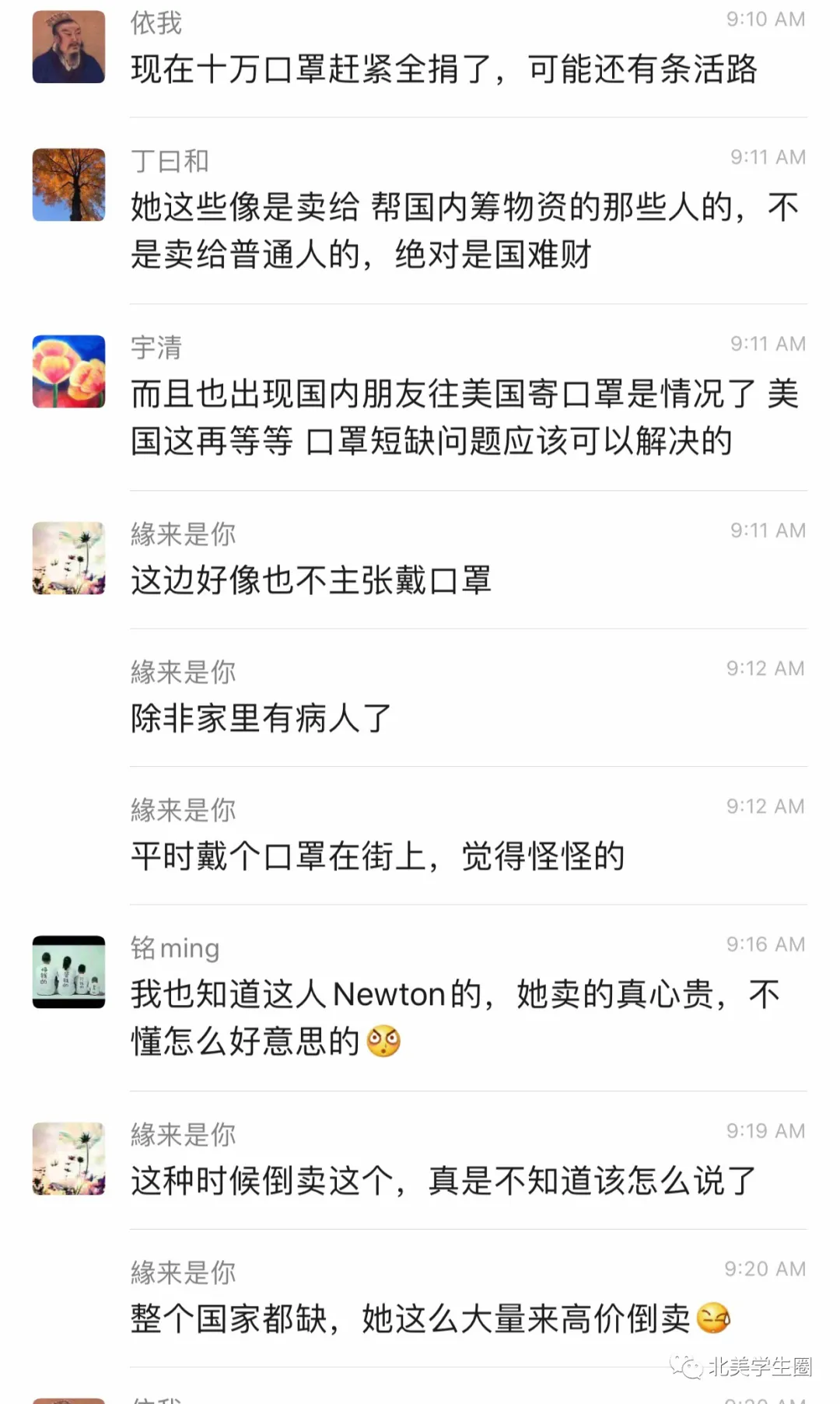The height and width of the screenshot is (1404, 840).
Task: Tap 宇清's flower avatar
Action: click(x=68, y=372)
